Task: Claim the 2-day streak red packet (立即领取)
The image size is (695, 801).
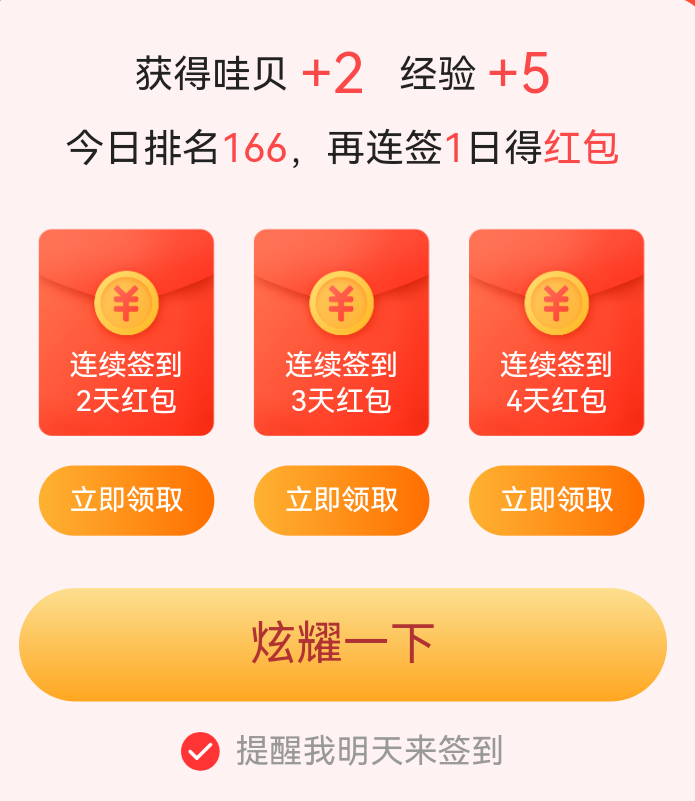Action: pyautogui.click(x=126, y=500)
